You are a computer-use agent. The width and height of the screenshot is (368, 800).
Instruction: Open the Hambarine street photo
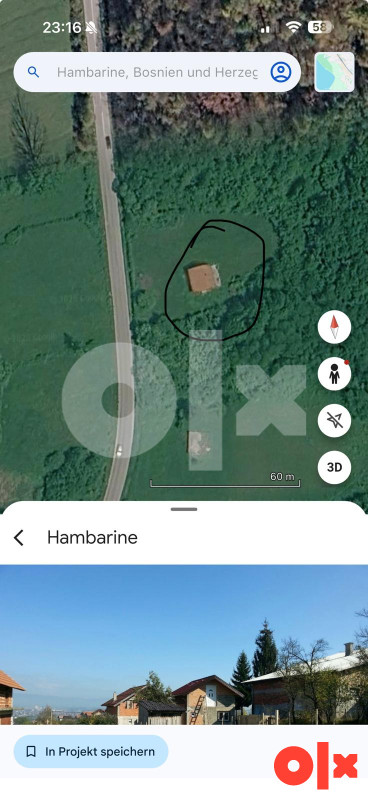point(184,644)
